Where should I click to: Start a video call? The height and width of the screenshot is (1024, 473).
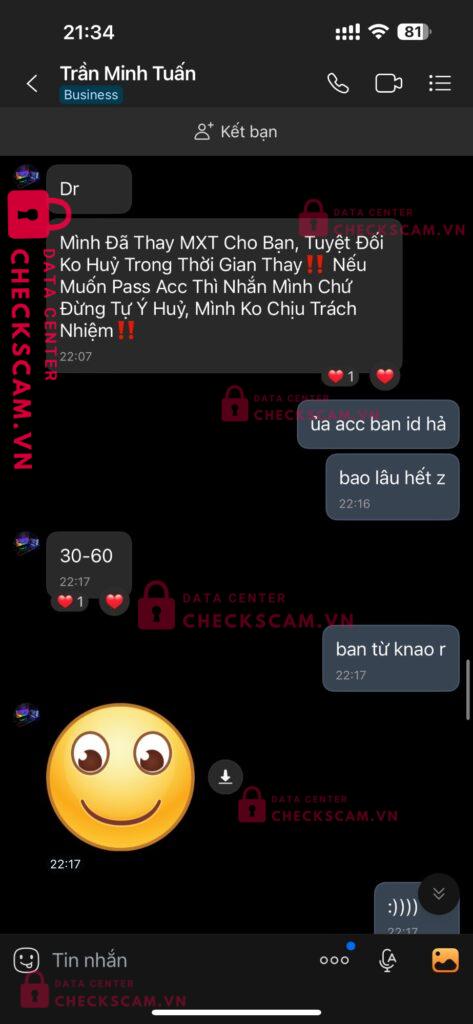(389, 84)
